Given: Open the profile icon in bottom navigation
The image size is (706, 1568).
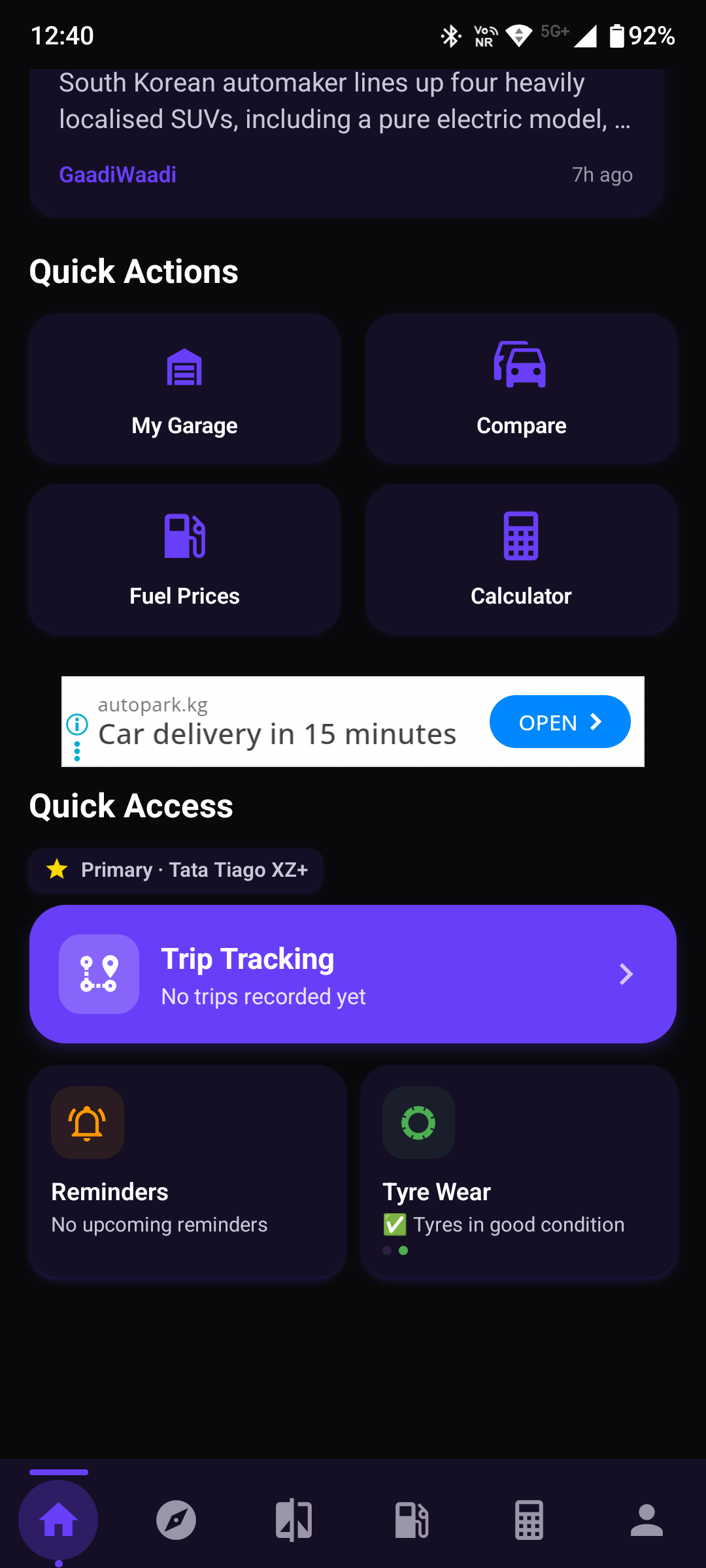Looking at the screenshot, I should click(x=647, y=1520).
